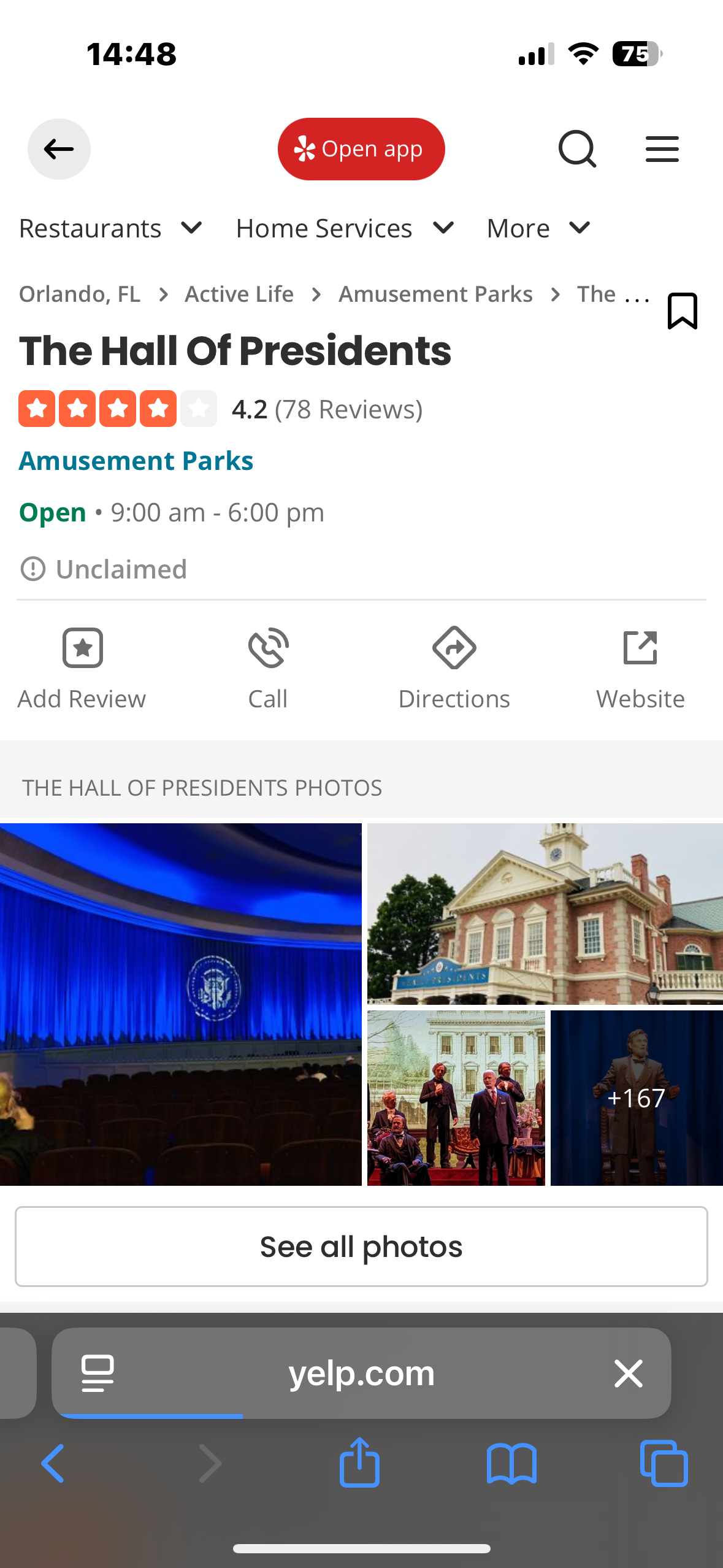Go back using the arrow button
The image size is (723, 1568).
point(59,149)
